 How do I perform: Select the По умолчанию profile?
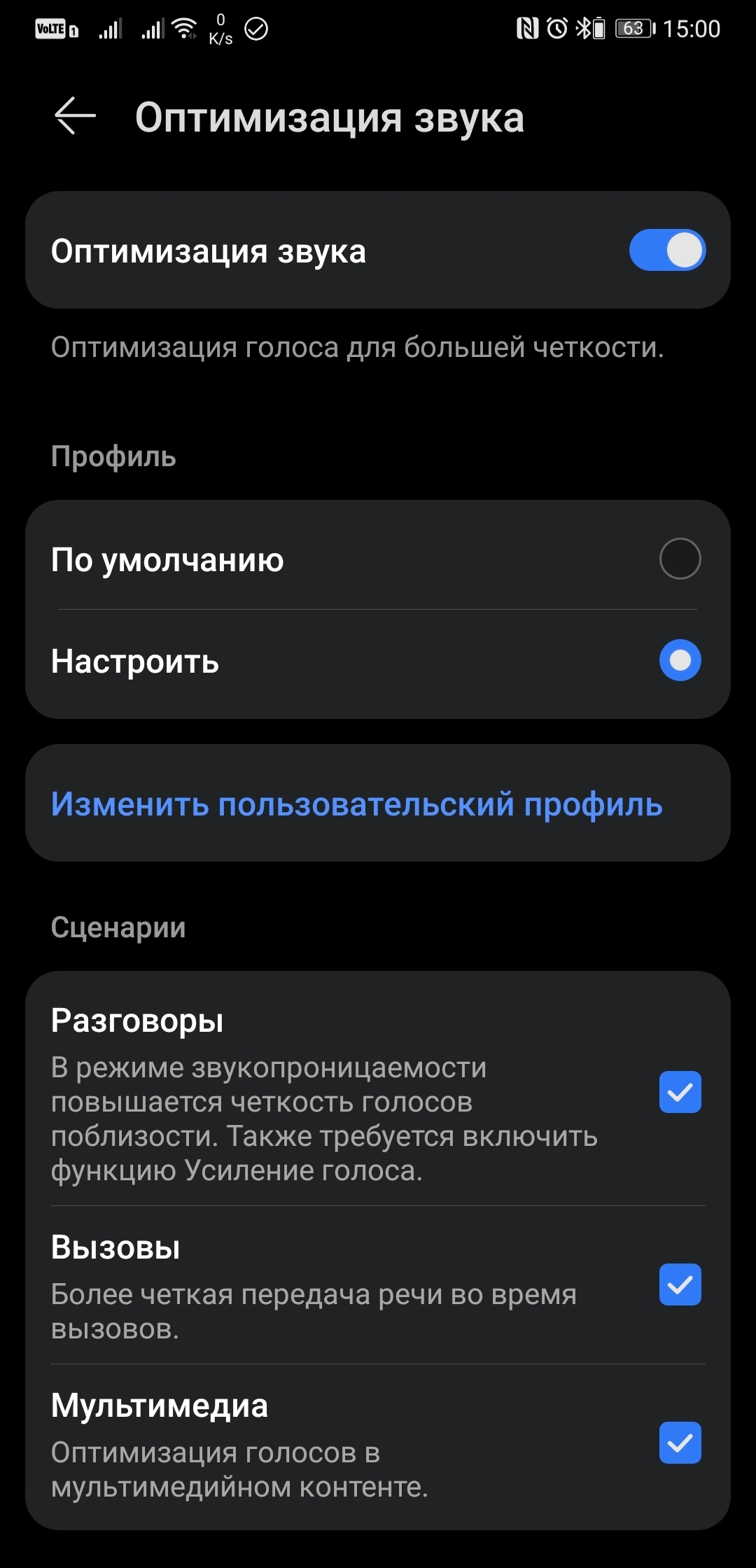pos(679,559)
